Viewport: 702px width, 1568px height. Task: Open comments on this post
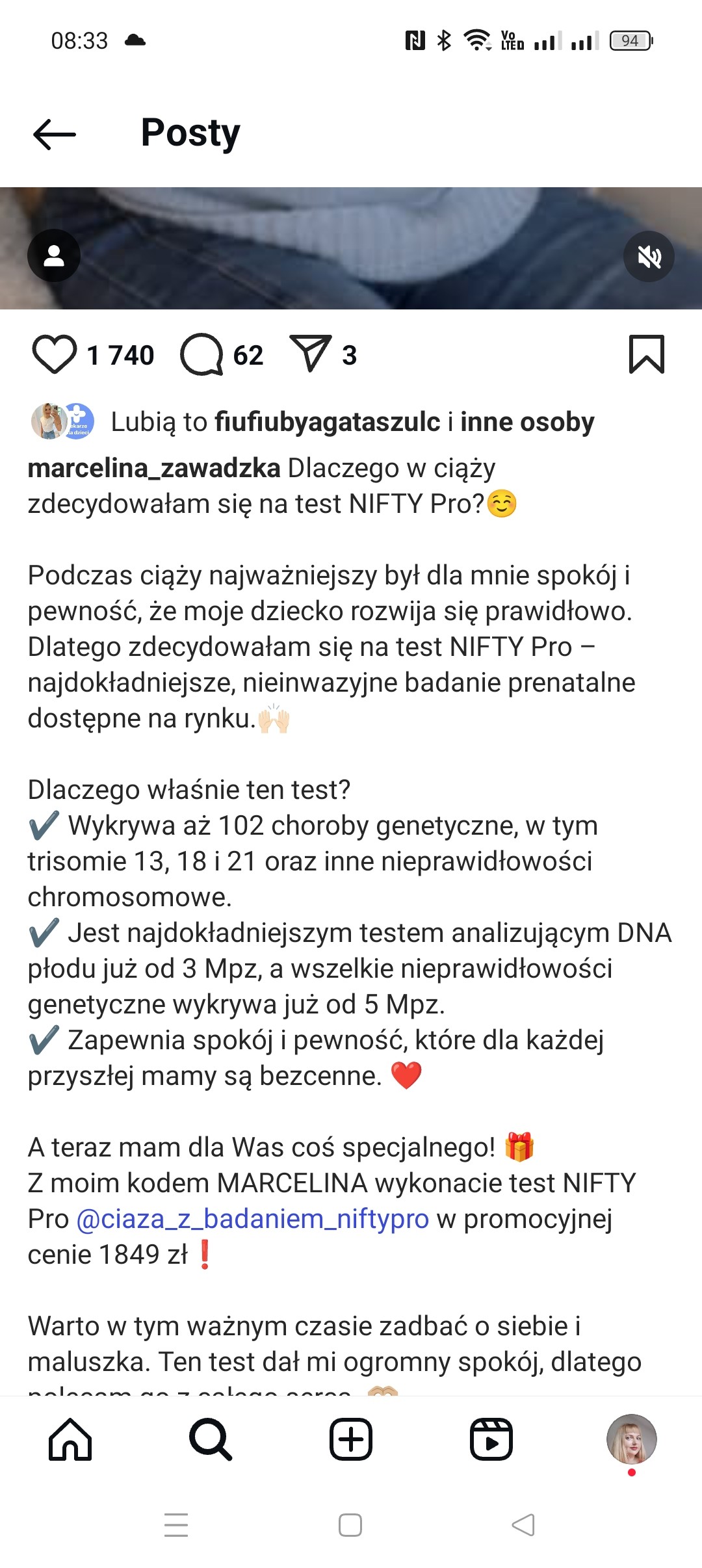[x=202, y=355]
